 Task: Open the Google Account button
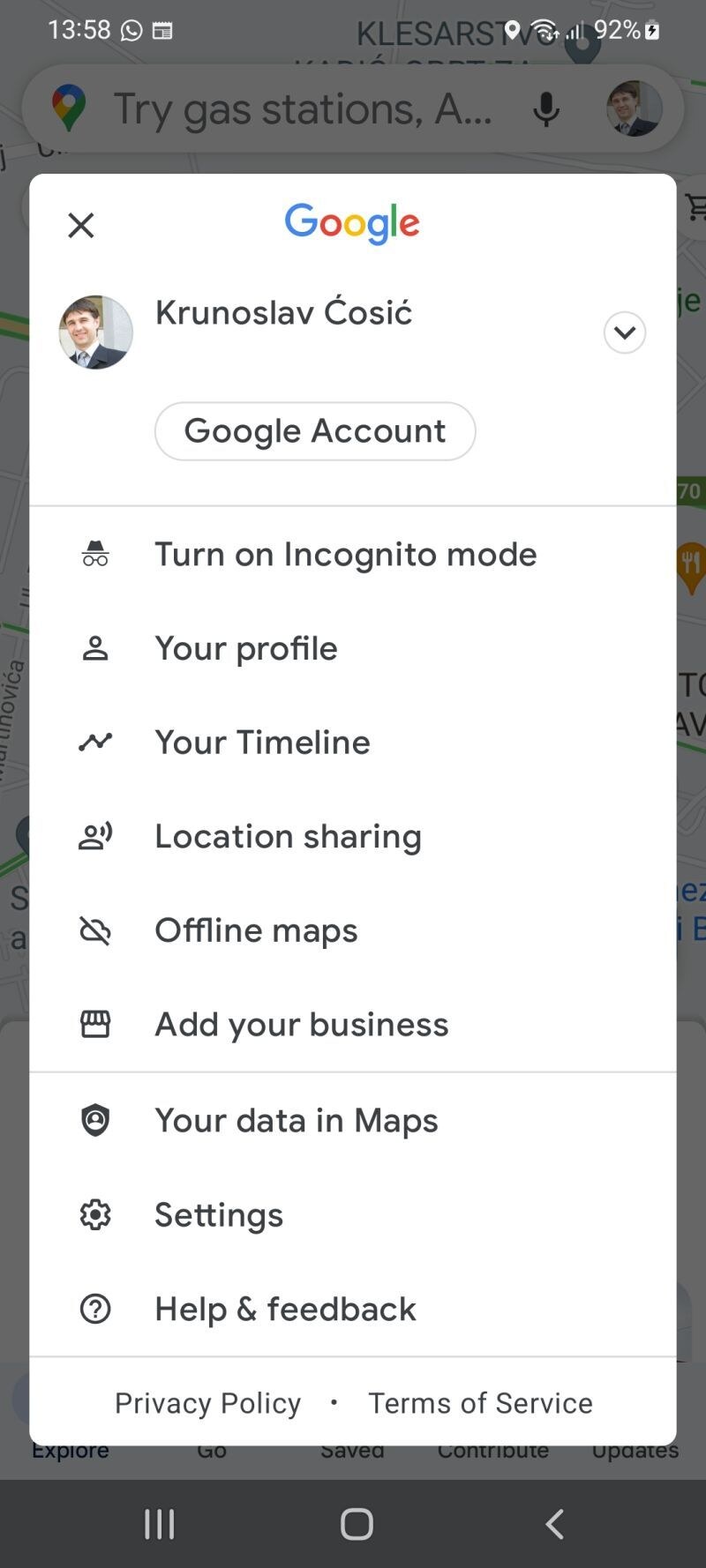(x=314, y=430)
